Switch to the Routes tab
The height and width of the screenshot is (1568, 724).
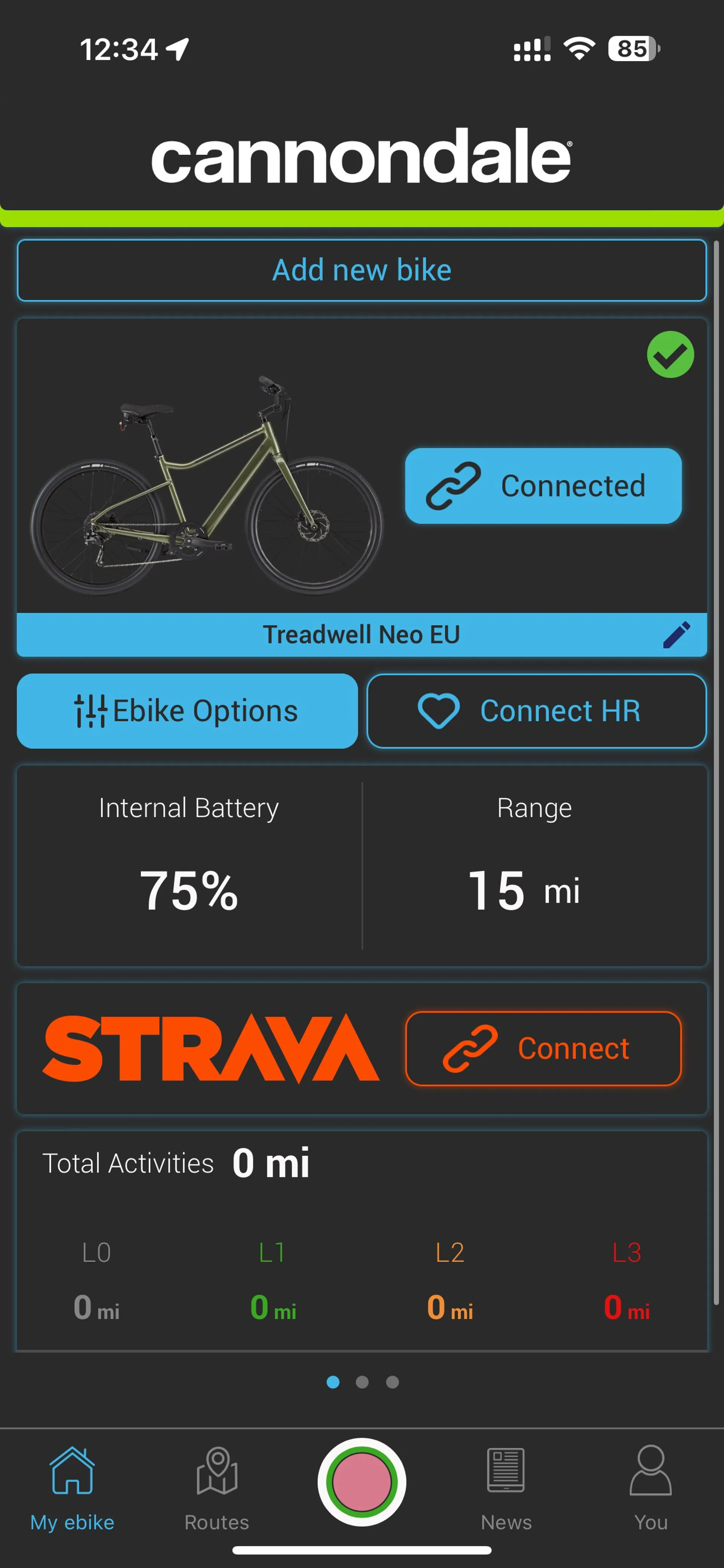[217, 1488]
